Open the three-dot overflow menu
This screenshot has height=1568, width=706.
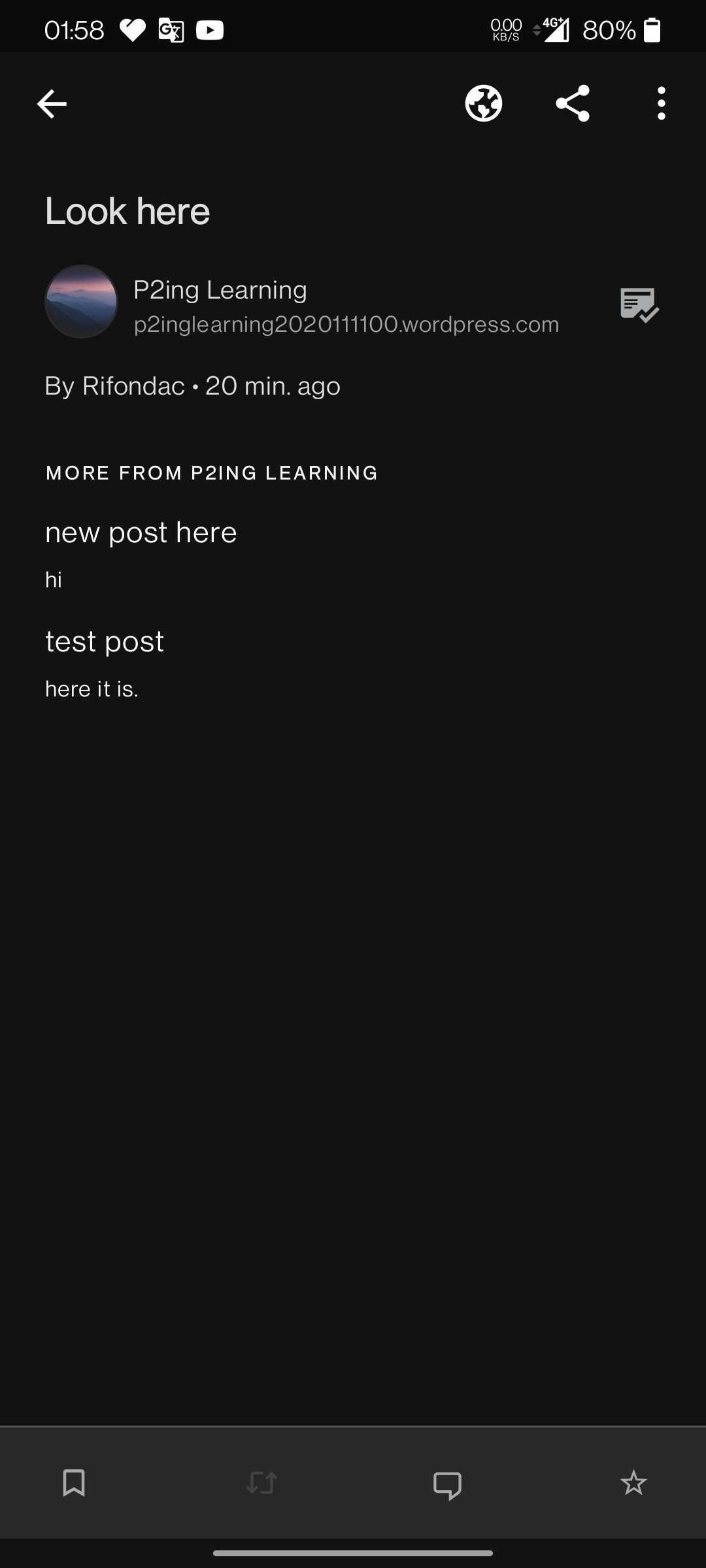(660, 103)
